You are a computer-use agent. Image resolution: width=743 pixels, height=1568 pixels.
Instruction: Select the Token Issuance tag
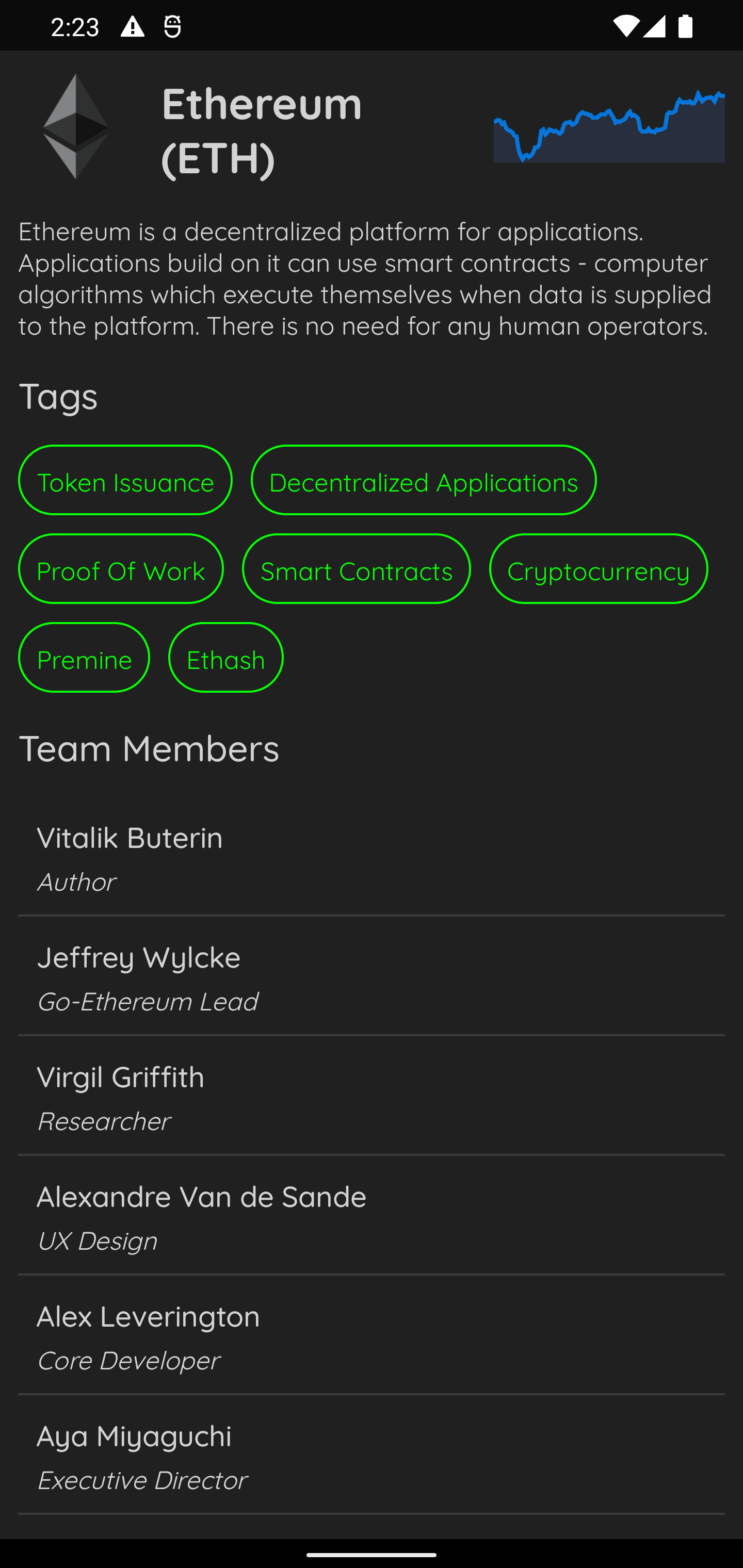click(x=125, y=480)
